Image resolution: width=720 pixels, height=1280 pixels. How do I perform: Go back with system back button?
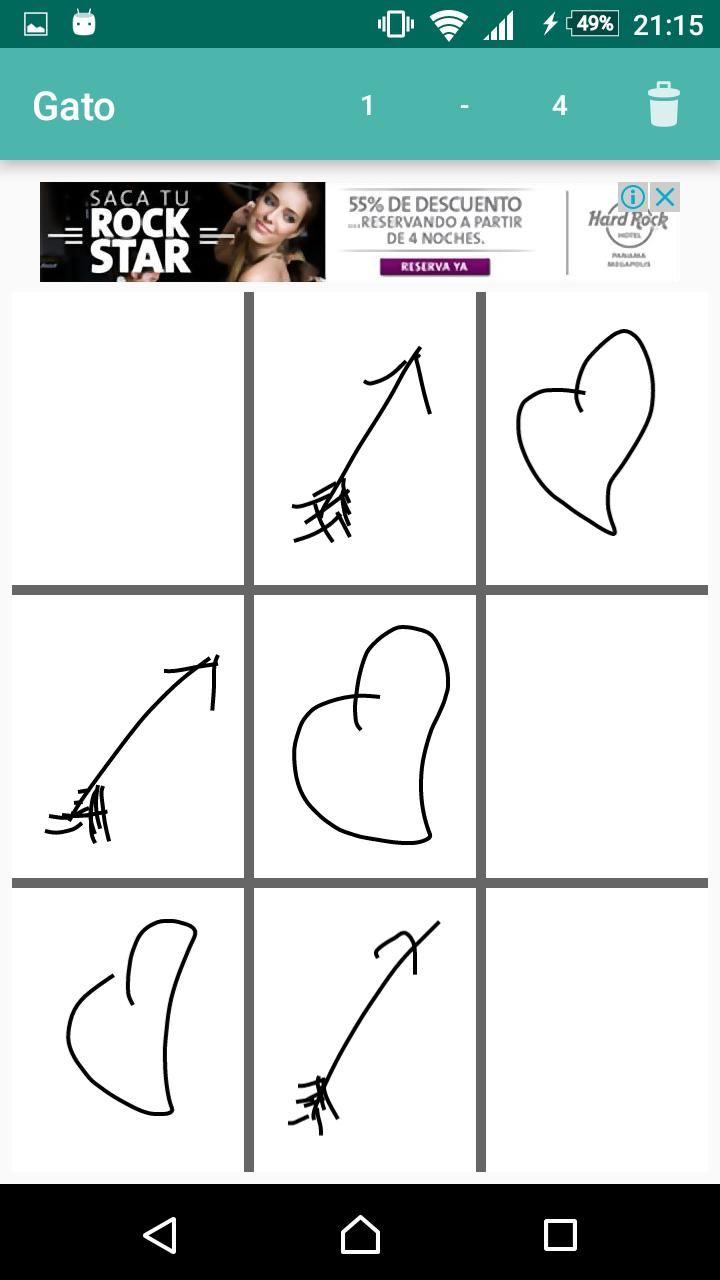point(160,1234)
